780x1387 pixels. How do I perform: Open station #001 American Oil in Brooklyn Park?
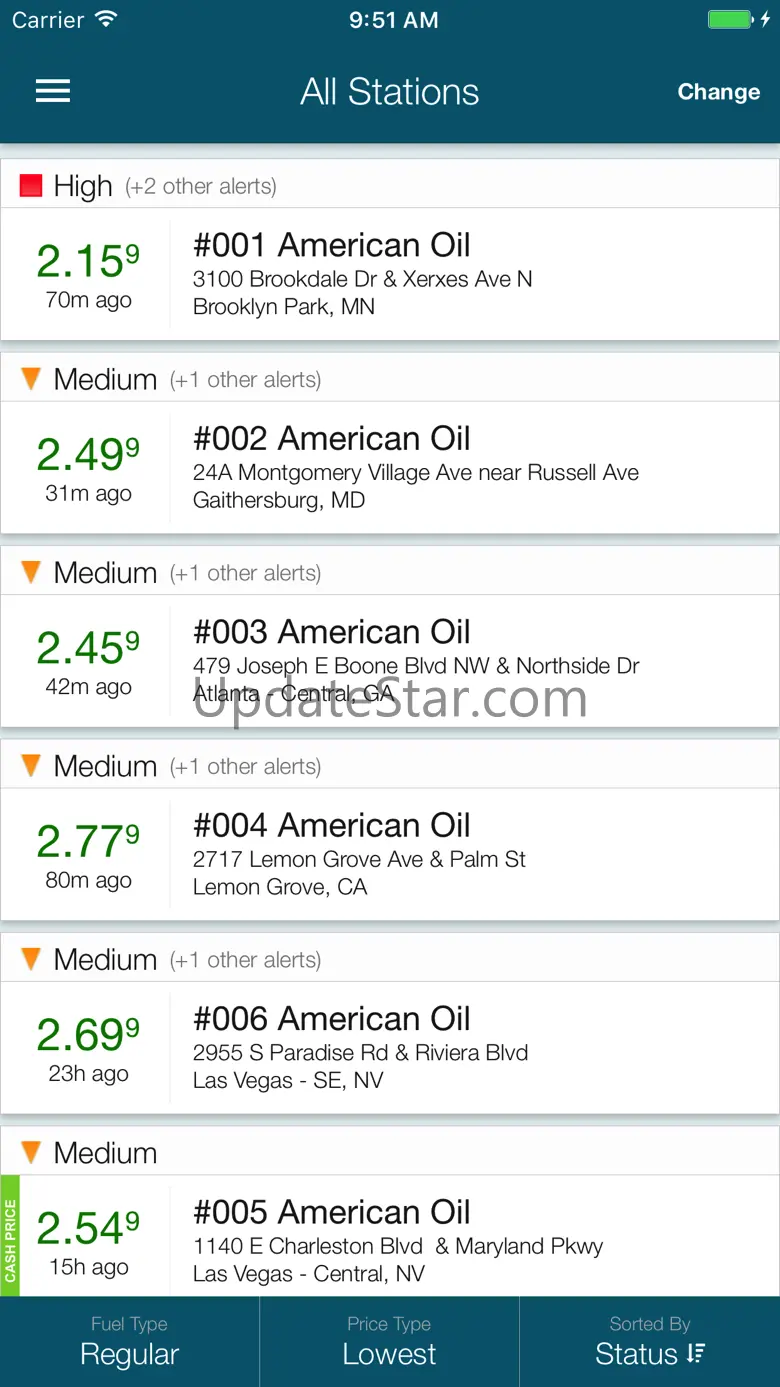click(x=390, y=274)
